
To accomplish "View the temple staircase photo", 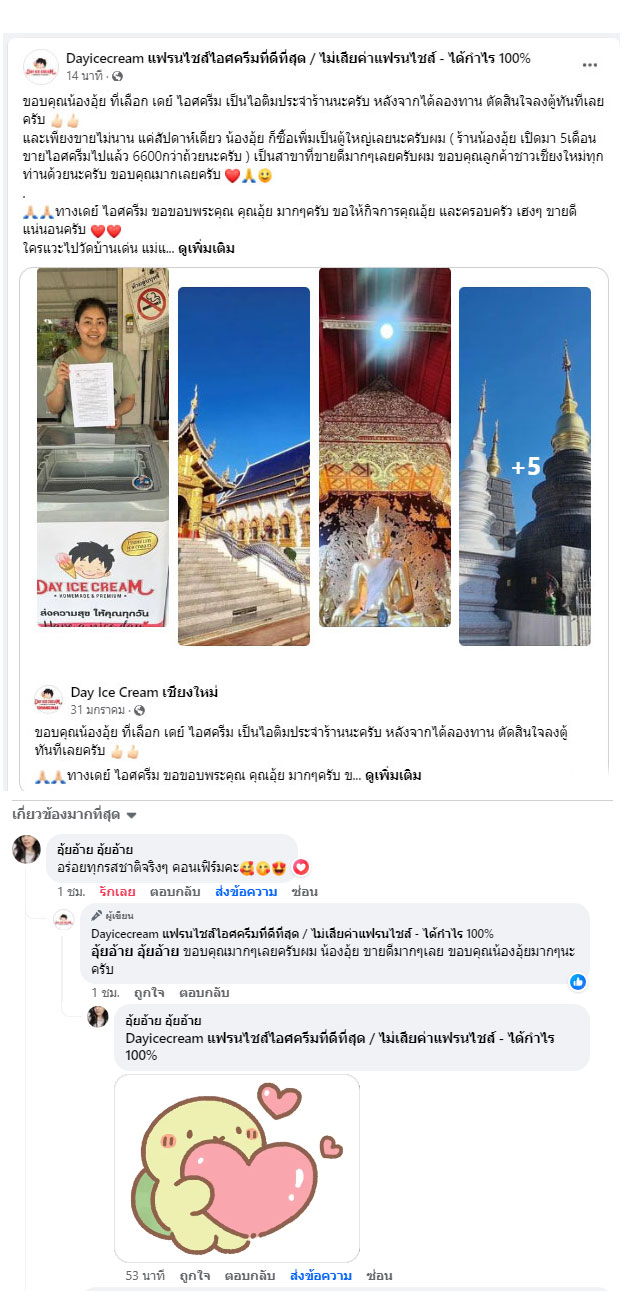I will [244, 466].
